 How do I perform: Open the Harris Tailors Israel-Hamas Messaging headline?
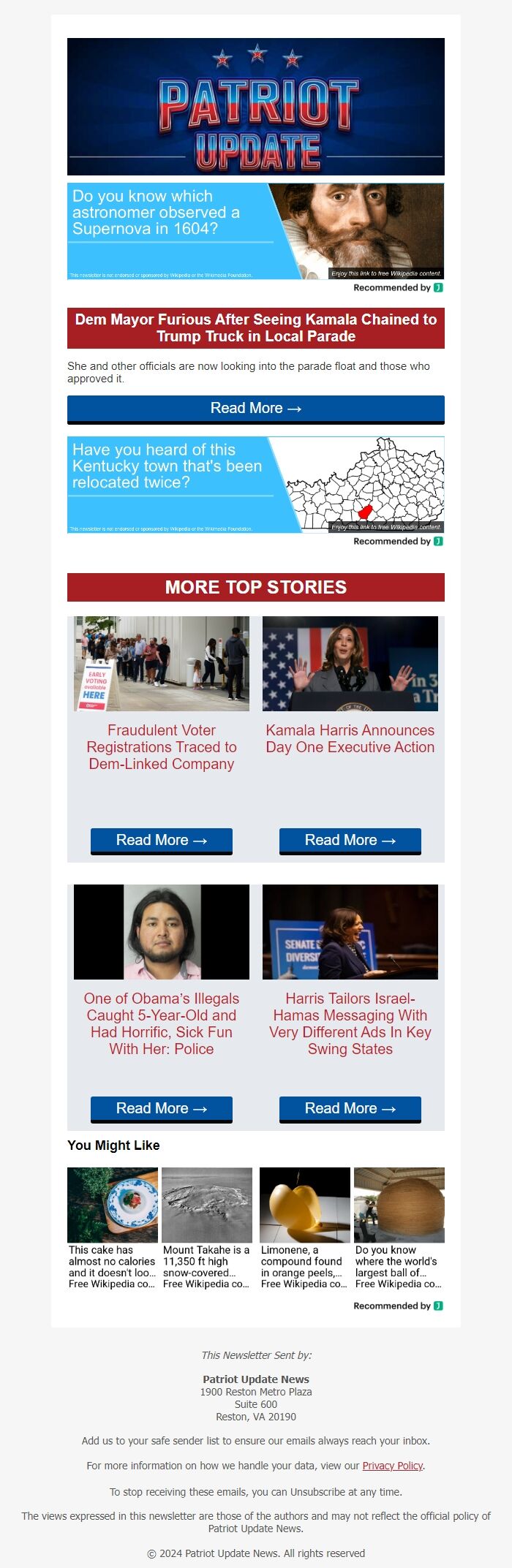pos(350,1023)
